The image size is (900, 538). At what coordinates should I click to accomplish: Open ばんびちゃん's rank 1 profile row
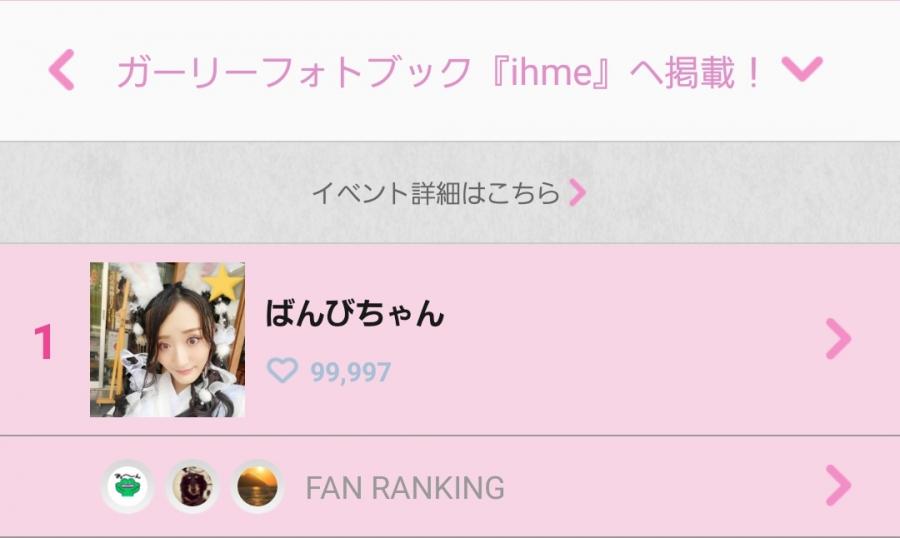pos(450,340)
